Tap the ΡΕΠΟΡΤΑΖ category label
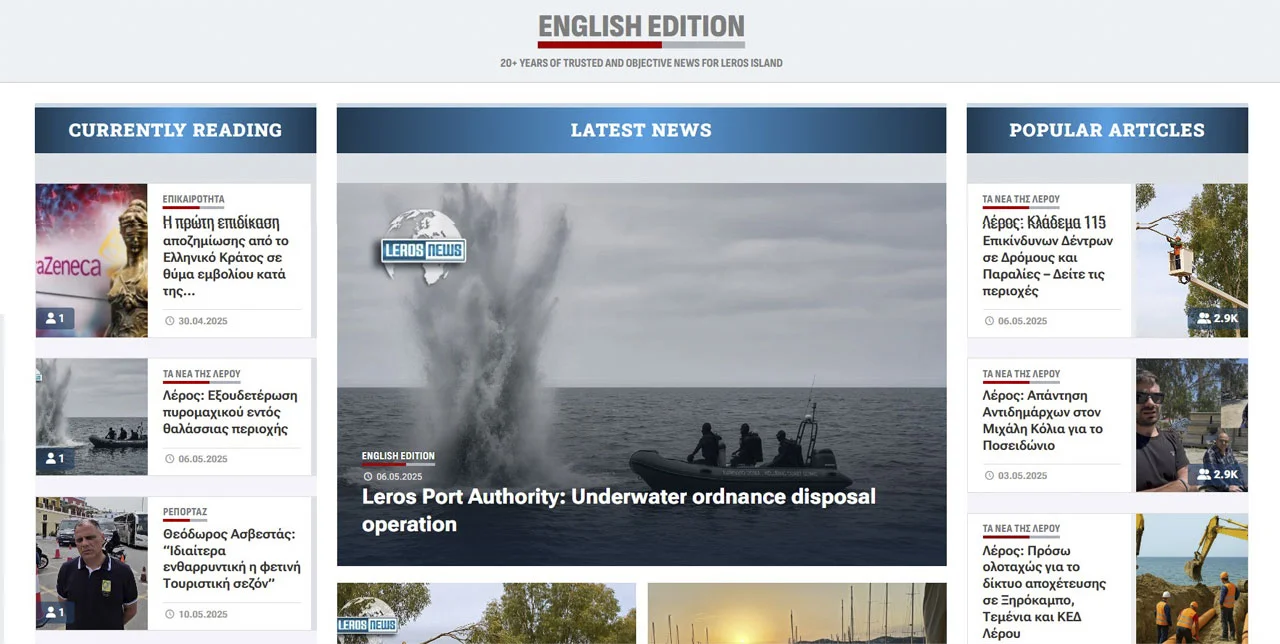1280x644 pixels. tap(185, 512)
